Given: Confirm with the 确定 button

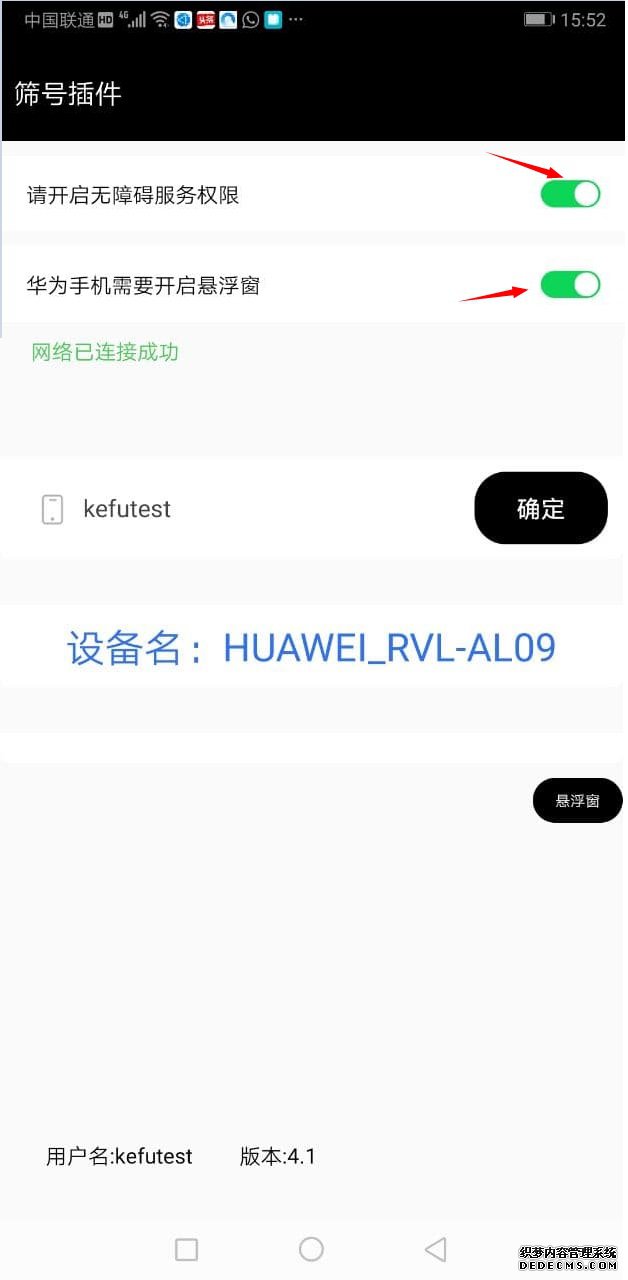Looking at the screenshot, I should [540, 508].
